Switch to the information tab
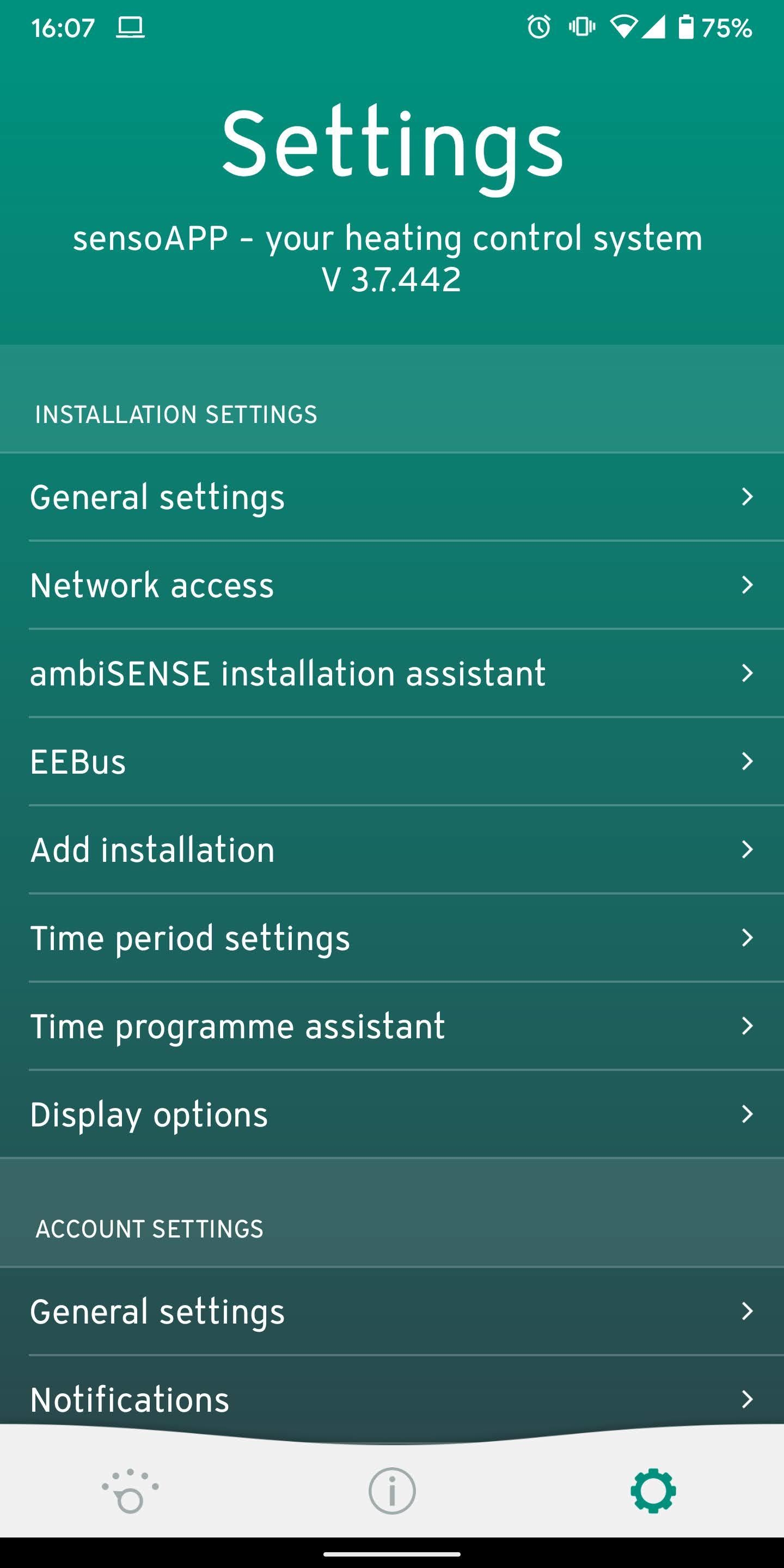Viewport: 784px width, 1568px height. click(x=392, y=1491)
